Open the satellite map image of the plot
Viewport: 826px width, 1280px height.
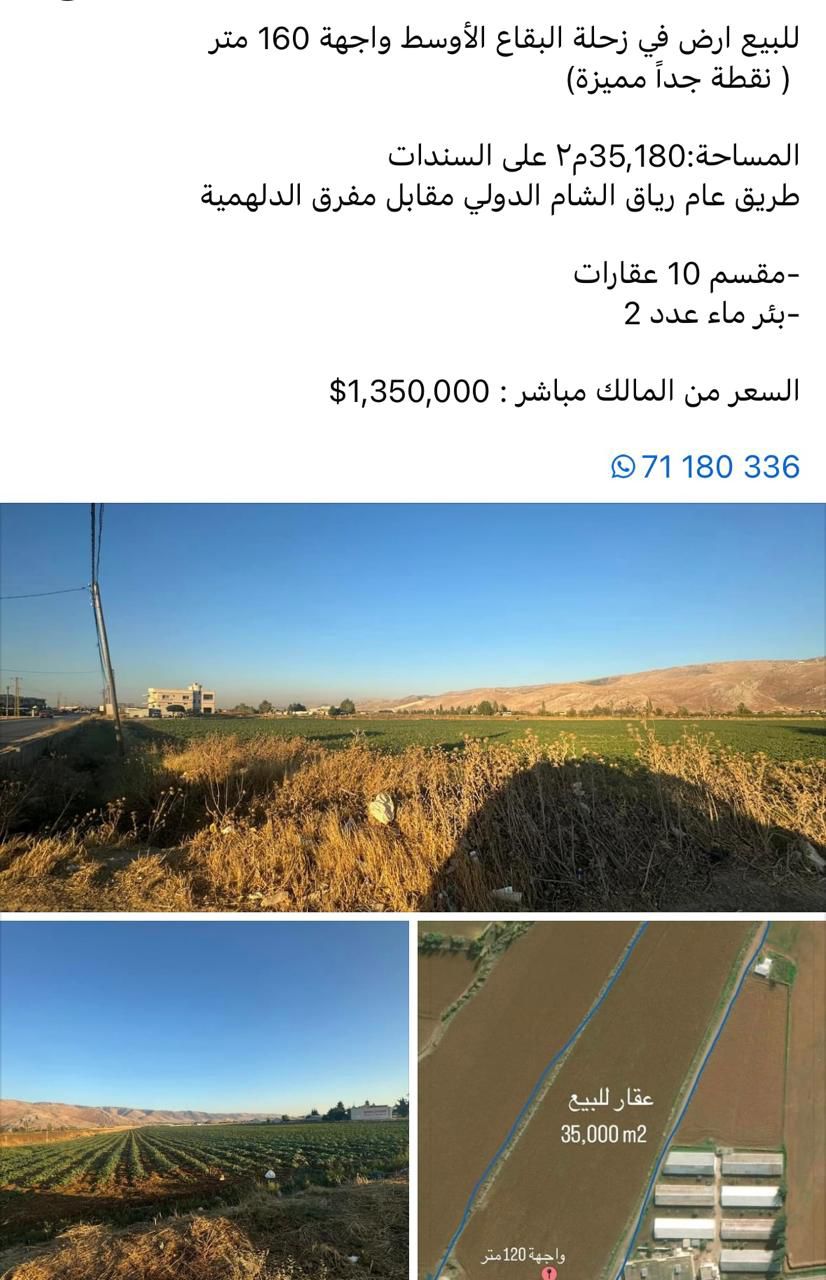tap(621, 1100)
